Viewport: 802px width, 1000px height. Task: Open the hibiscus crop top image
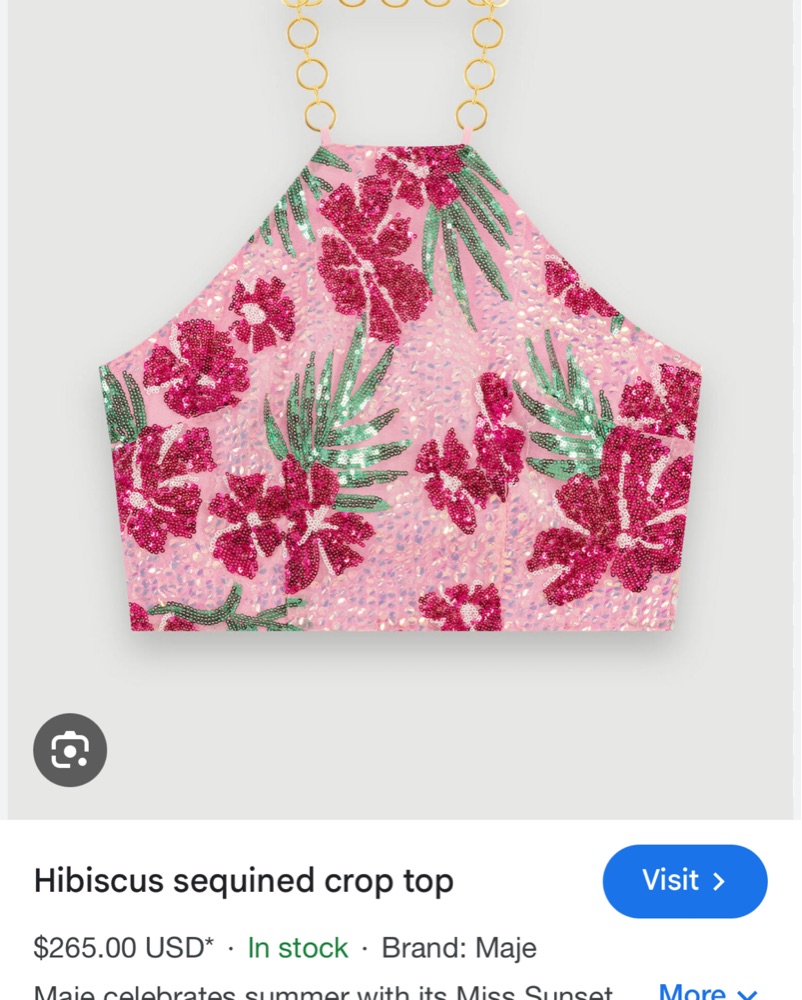pyautogui.click(x=400, y=390)
